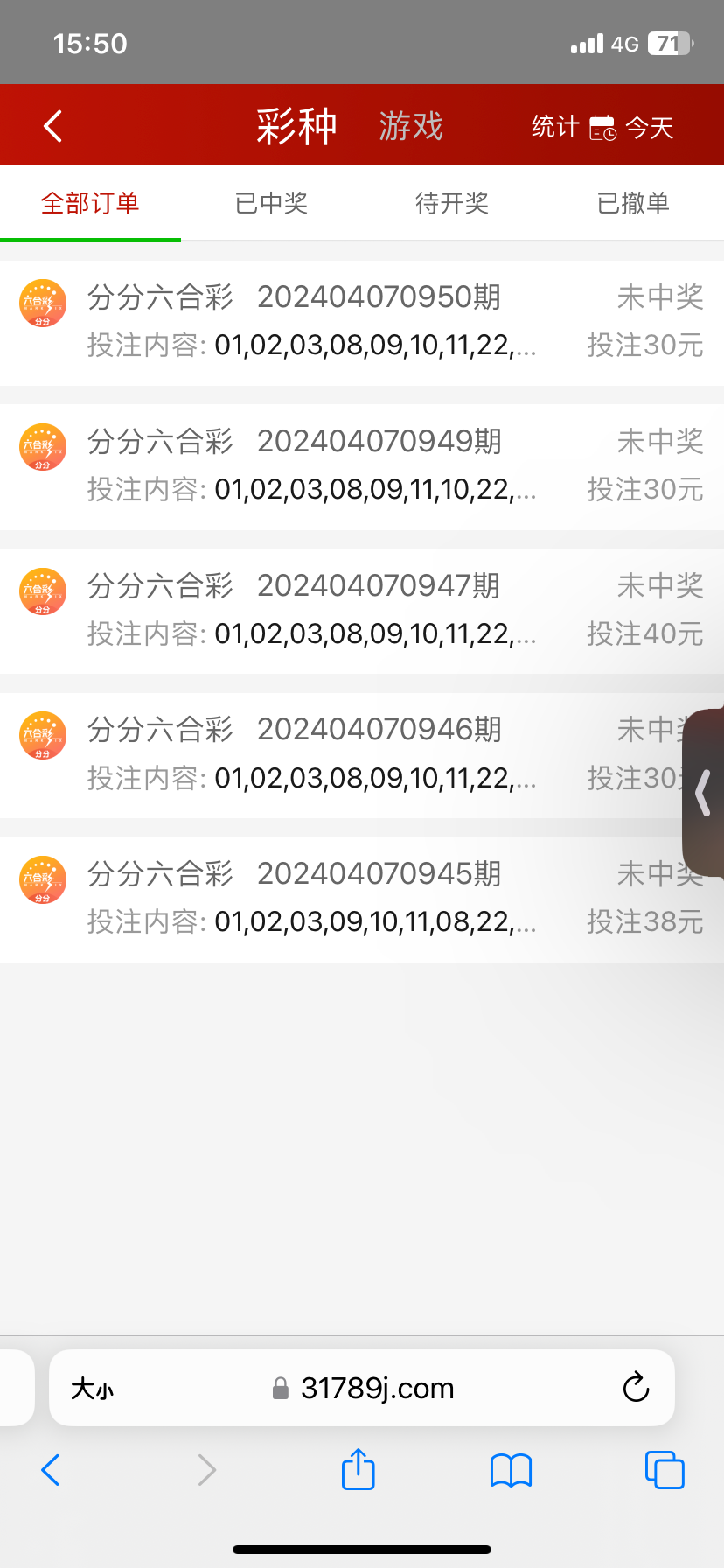Tap the 31789j.com address bar
This screenshot has width=724, height=1568.
click(376, 1388)
